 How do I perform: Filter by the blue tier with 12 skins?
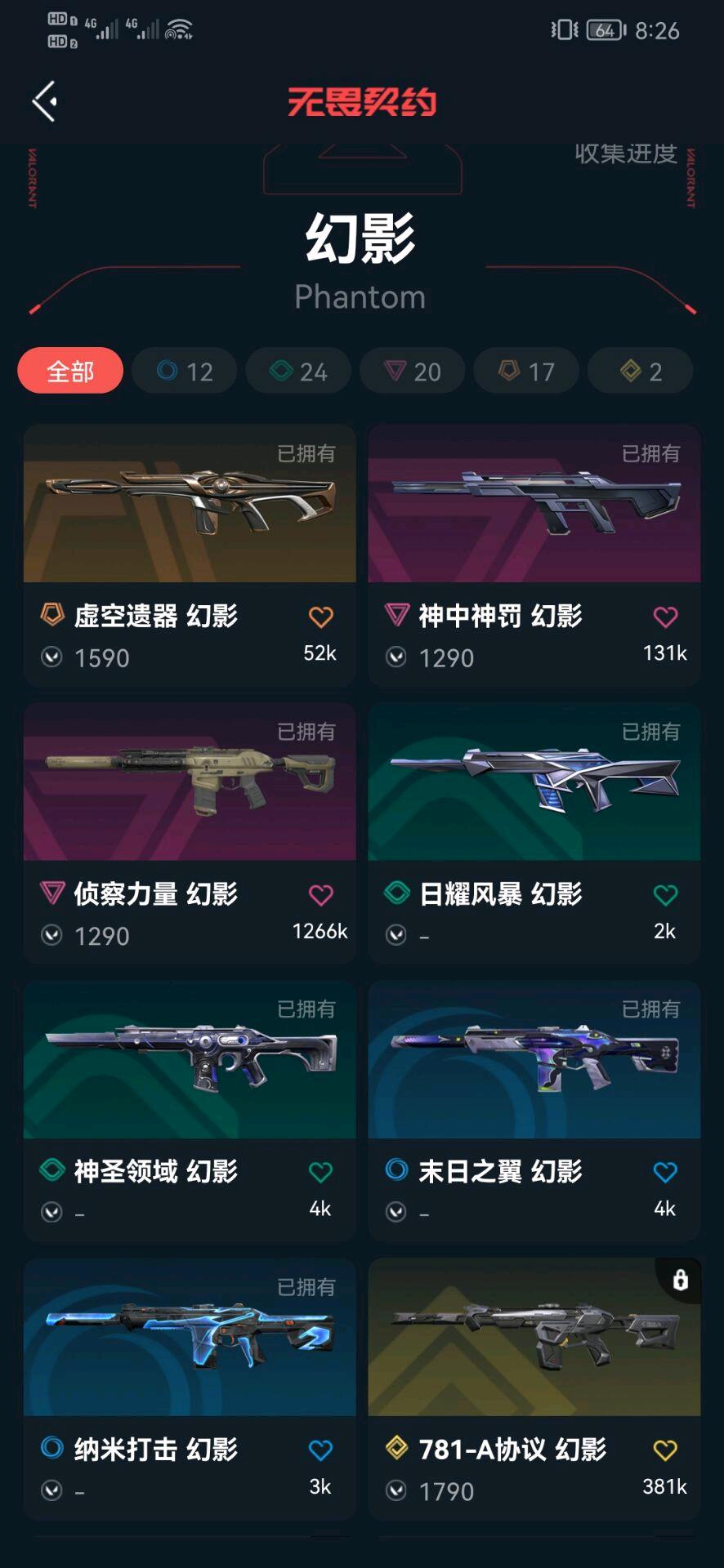pos(185,372)
